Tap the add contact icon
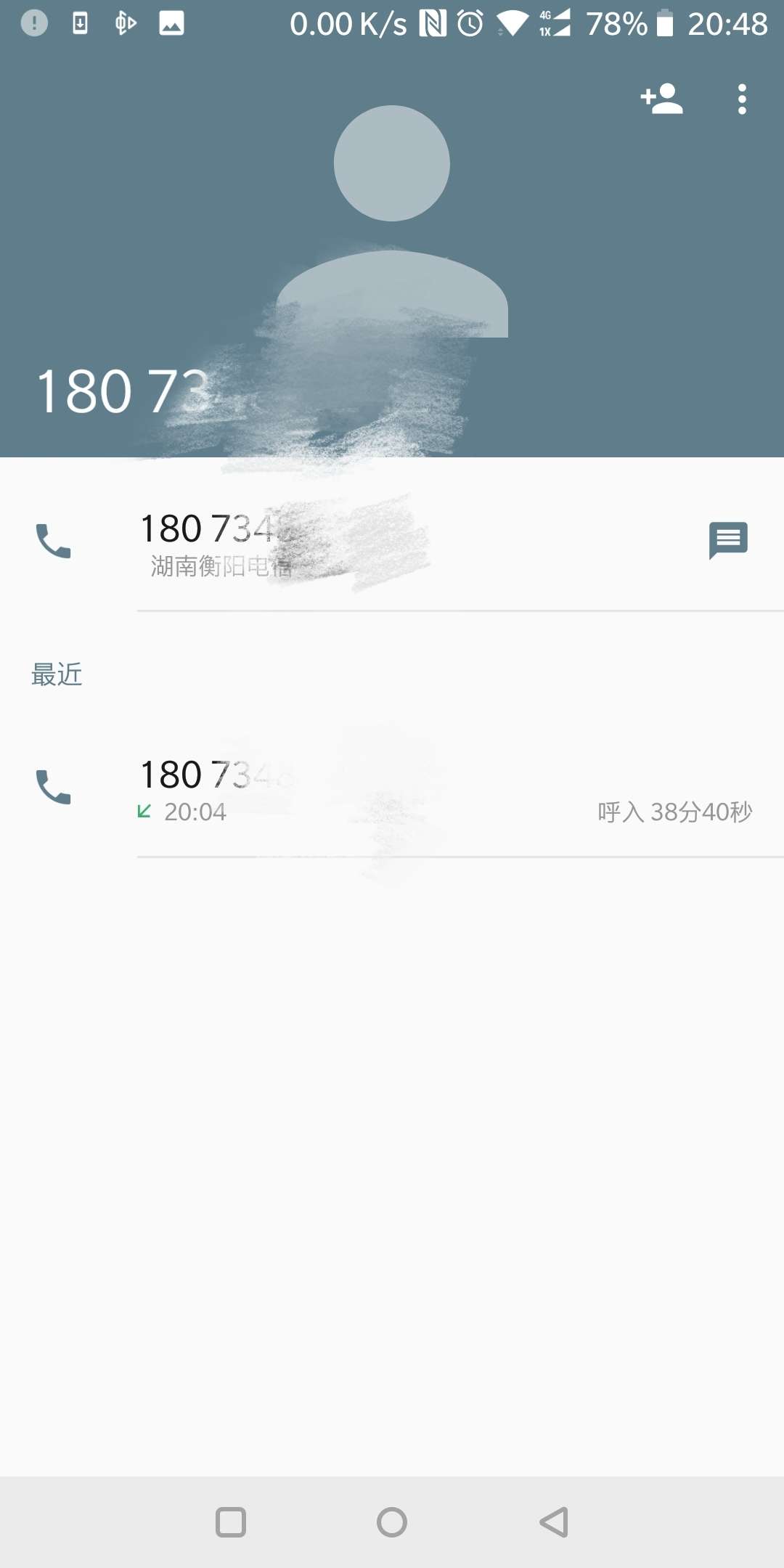Screen dimensions: 784x1568 click(661, 99)
